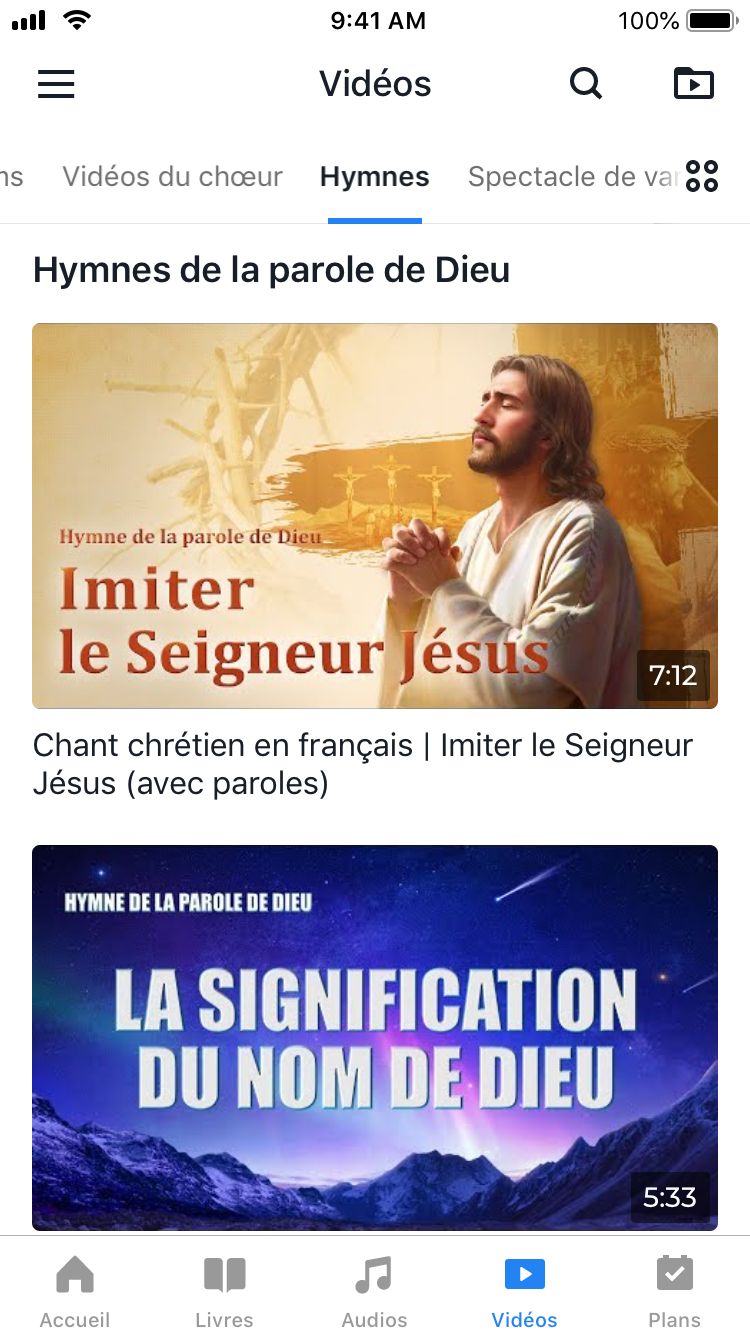Viewport: 750px width, 1334px height.
Task: Switch to Audios tab
Action: (x=374, y=1290)
